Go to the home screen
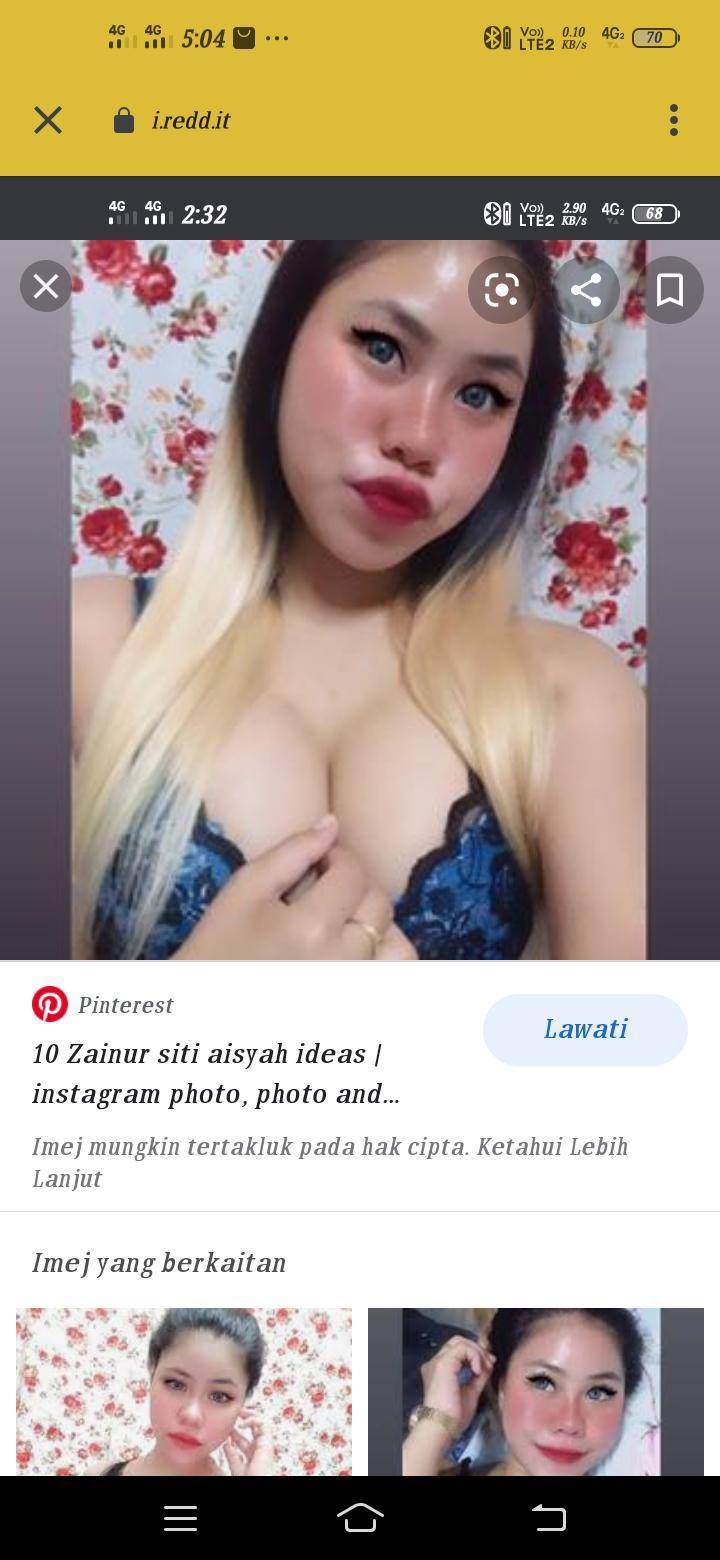Viewport: 720px width, 1560px height. tap(360, 1518)
